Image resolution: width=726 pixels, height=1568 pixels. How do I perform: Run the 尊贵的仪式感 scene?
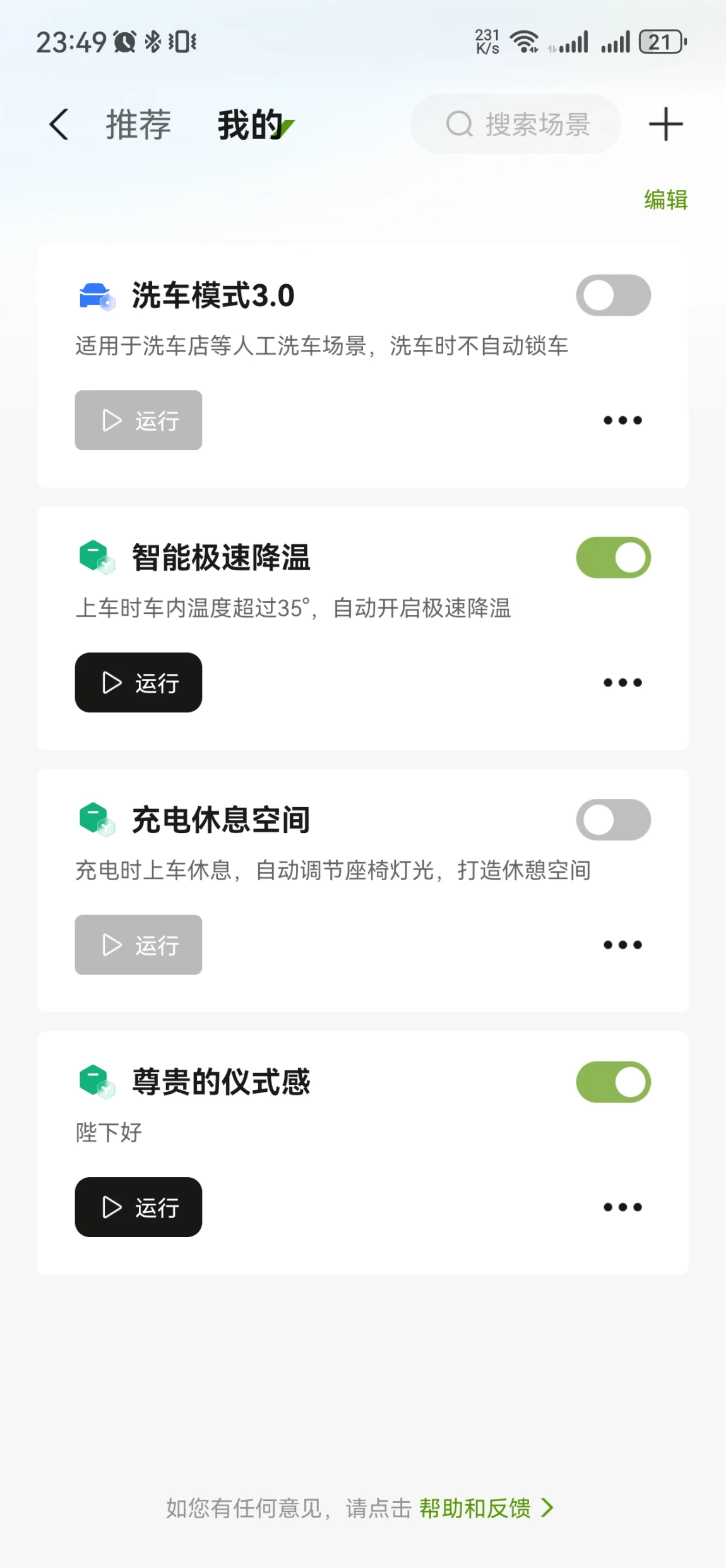click(138, 1207)
